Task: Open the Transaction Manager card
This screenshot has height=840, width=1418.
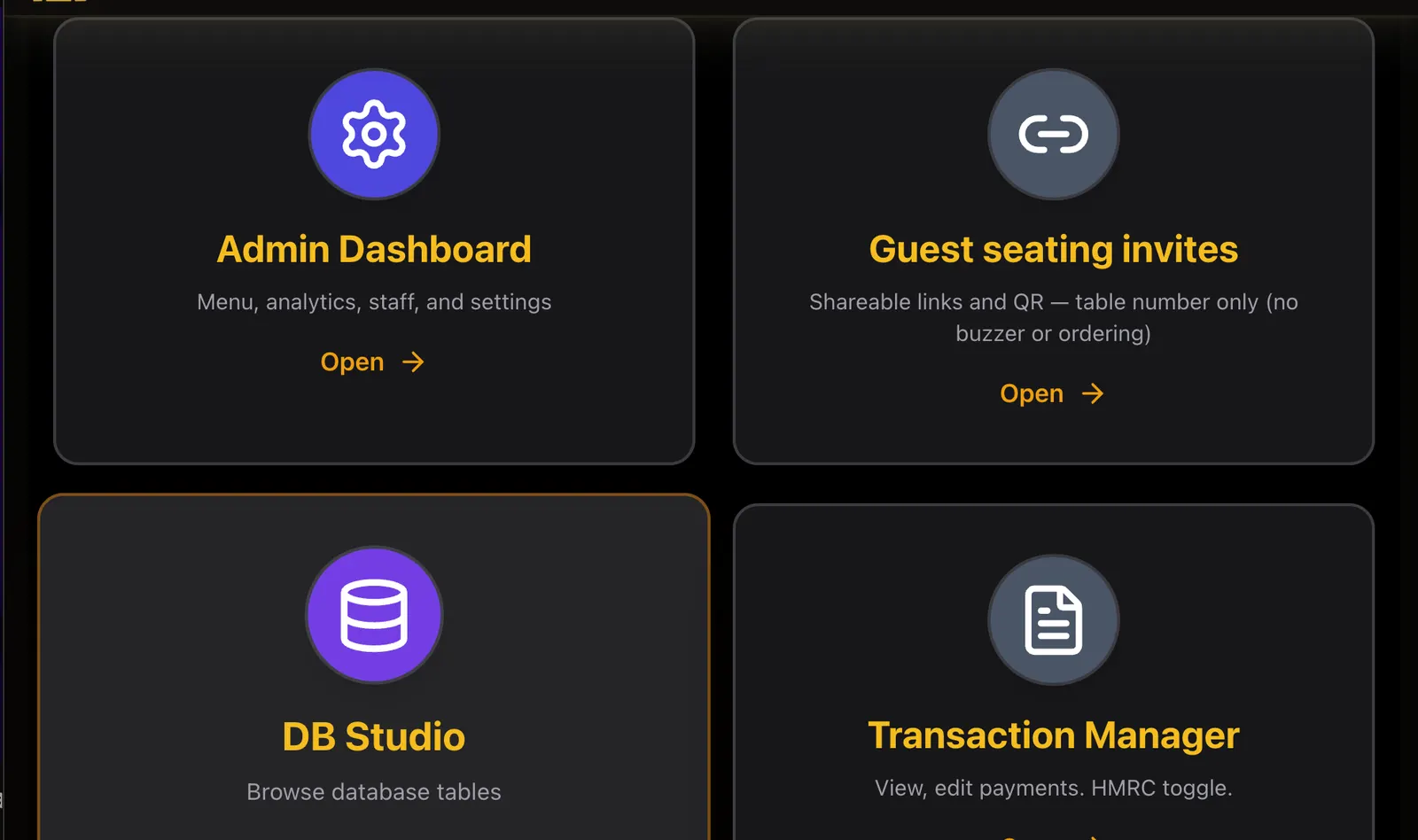Action: [x=1054, y=673]
